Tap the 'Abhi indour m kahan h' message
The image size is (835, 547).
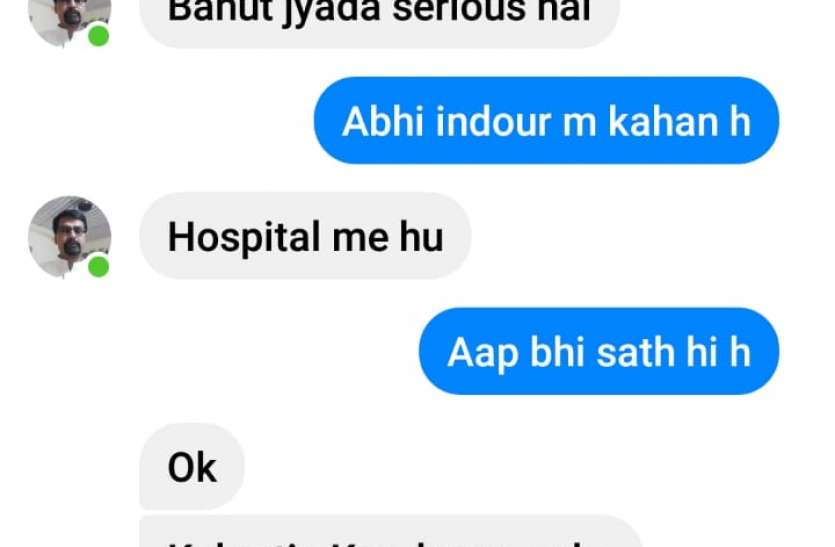pyautogui.click(x=546, y=121)
